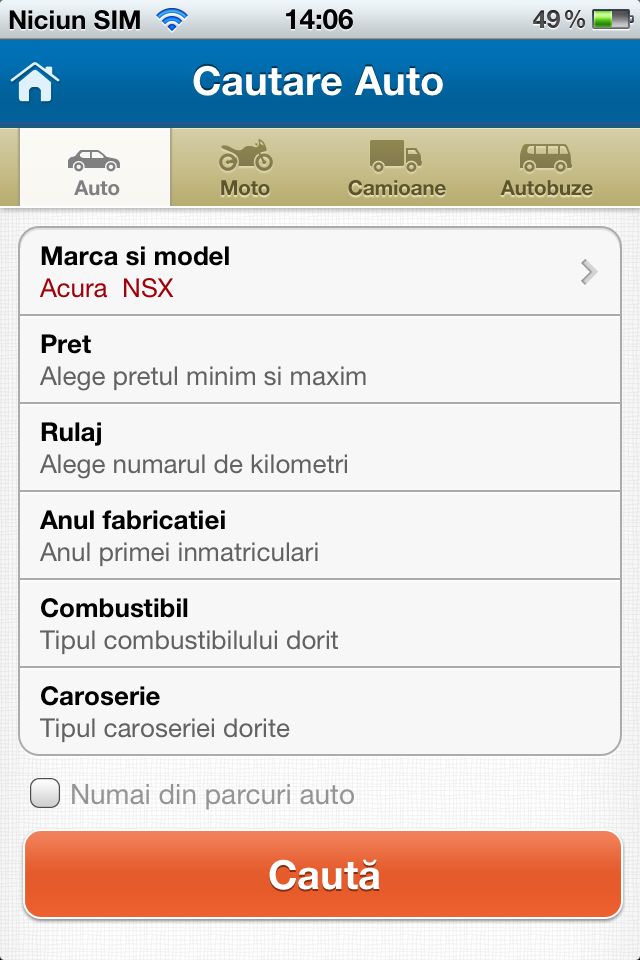Pick Caroserie body type
This screenshot has width=640, height=960.
(320, 711)
